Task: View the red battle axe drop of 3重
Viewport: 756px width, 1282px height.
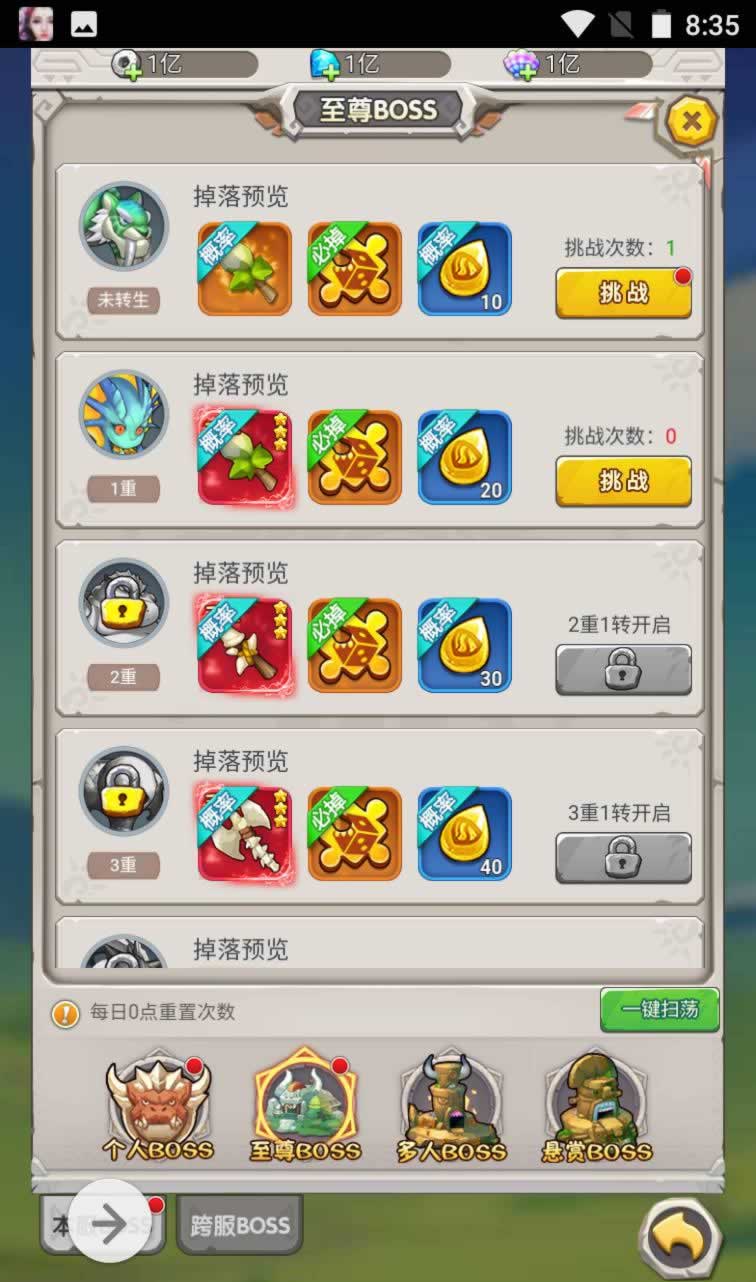Action: [x=245, y=834]
